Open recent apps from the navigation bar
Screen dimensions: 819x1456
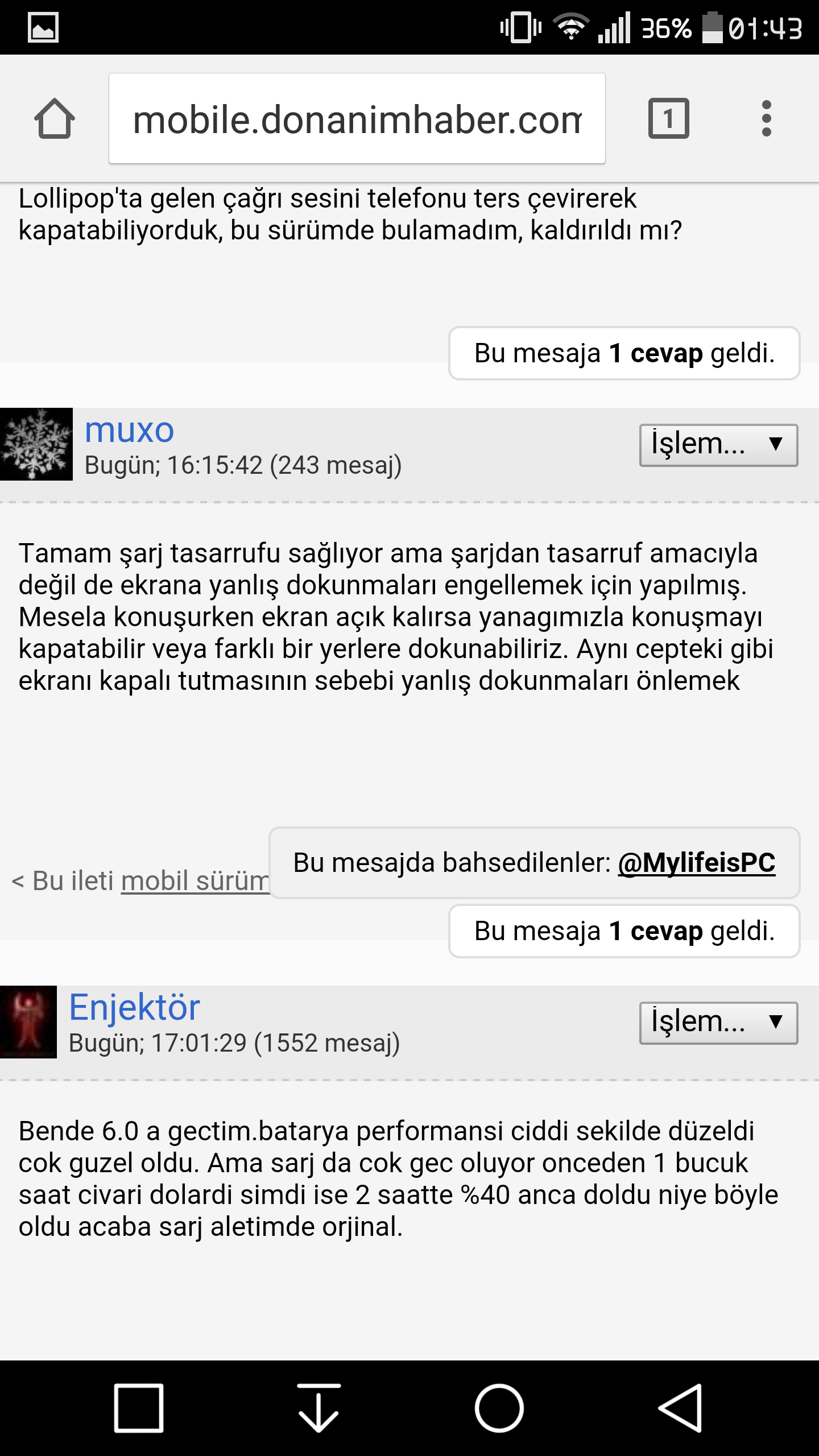coord(139,1408)
